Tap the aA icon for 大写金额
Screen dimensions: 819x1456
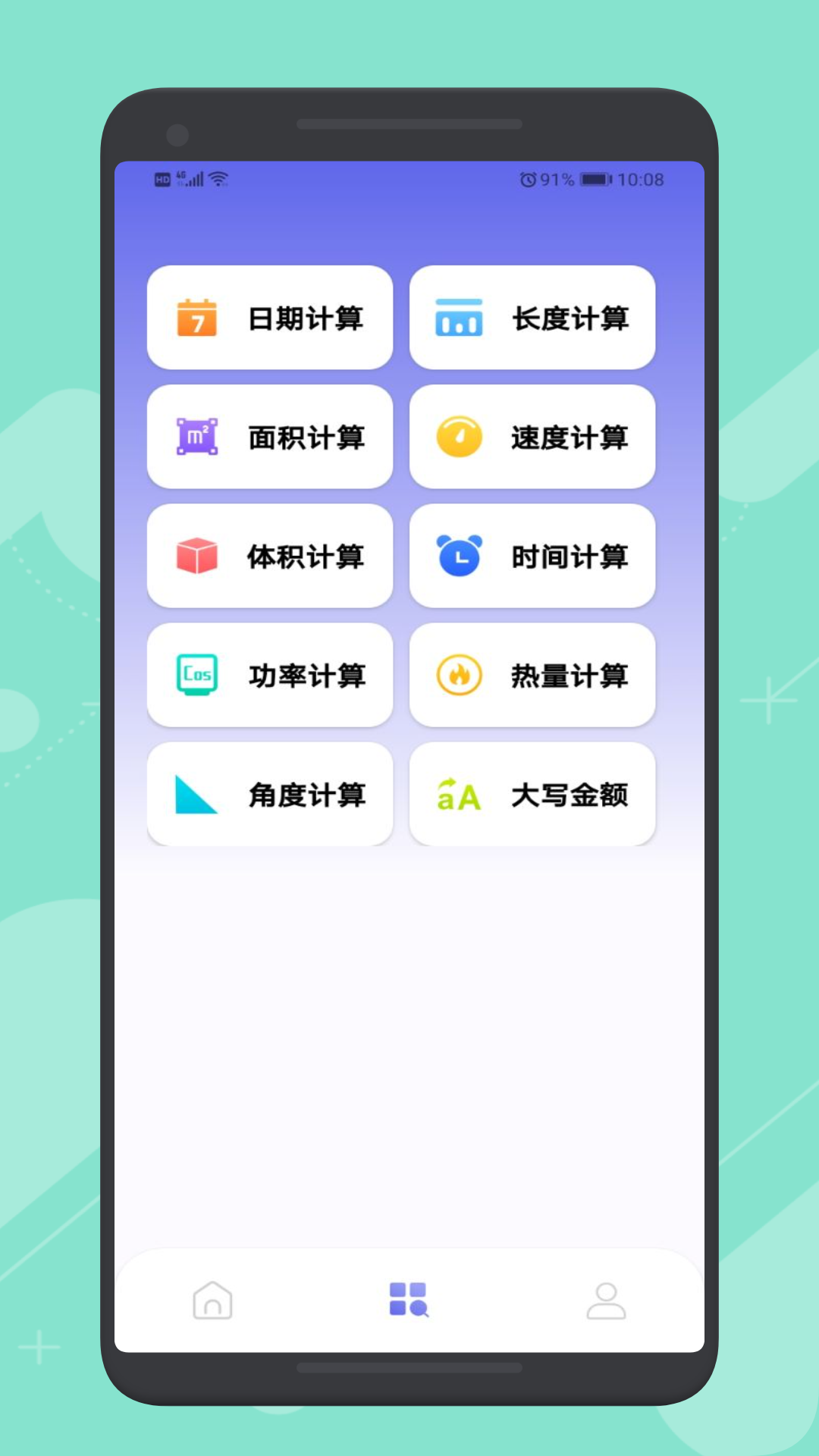coord(459,794)
